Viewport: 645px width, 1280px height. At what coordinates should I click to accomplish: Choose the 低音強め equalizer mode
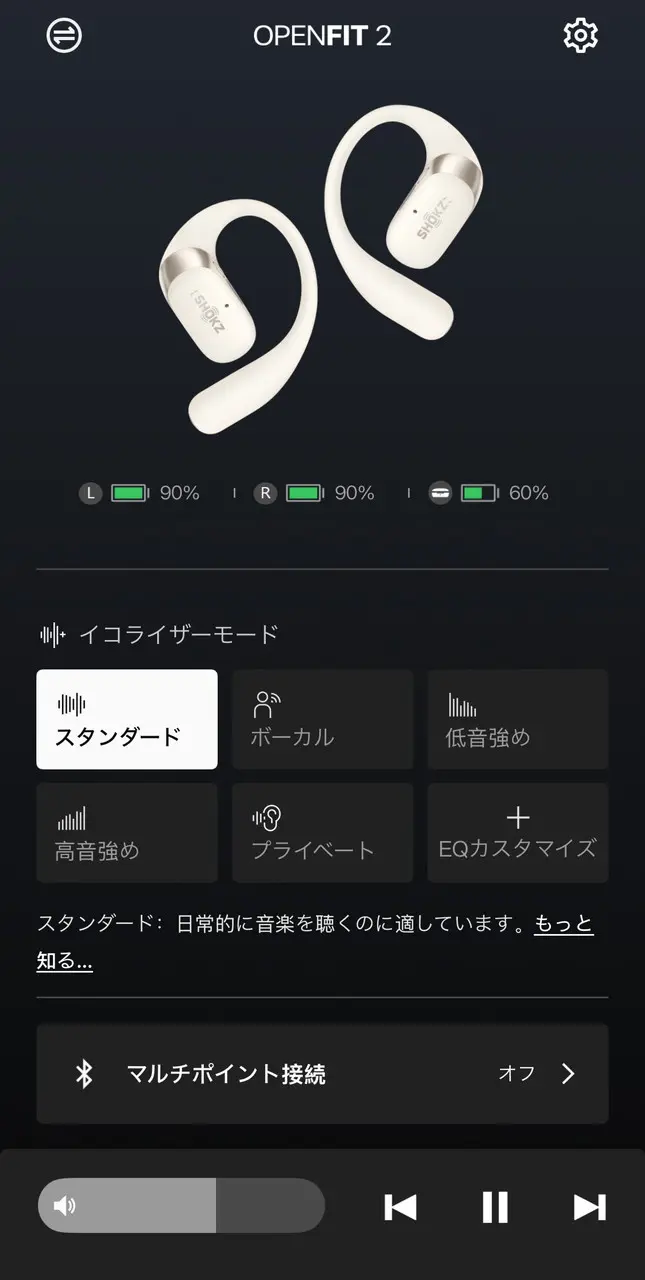(x=517, y=719)
